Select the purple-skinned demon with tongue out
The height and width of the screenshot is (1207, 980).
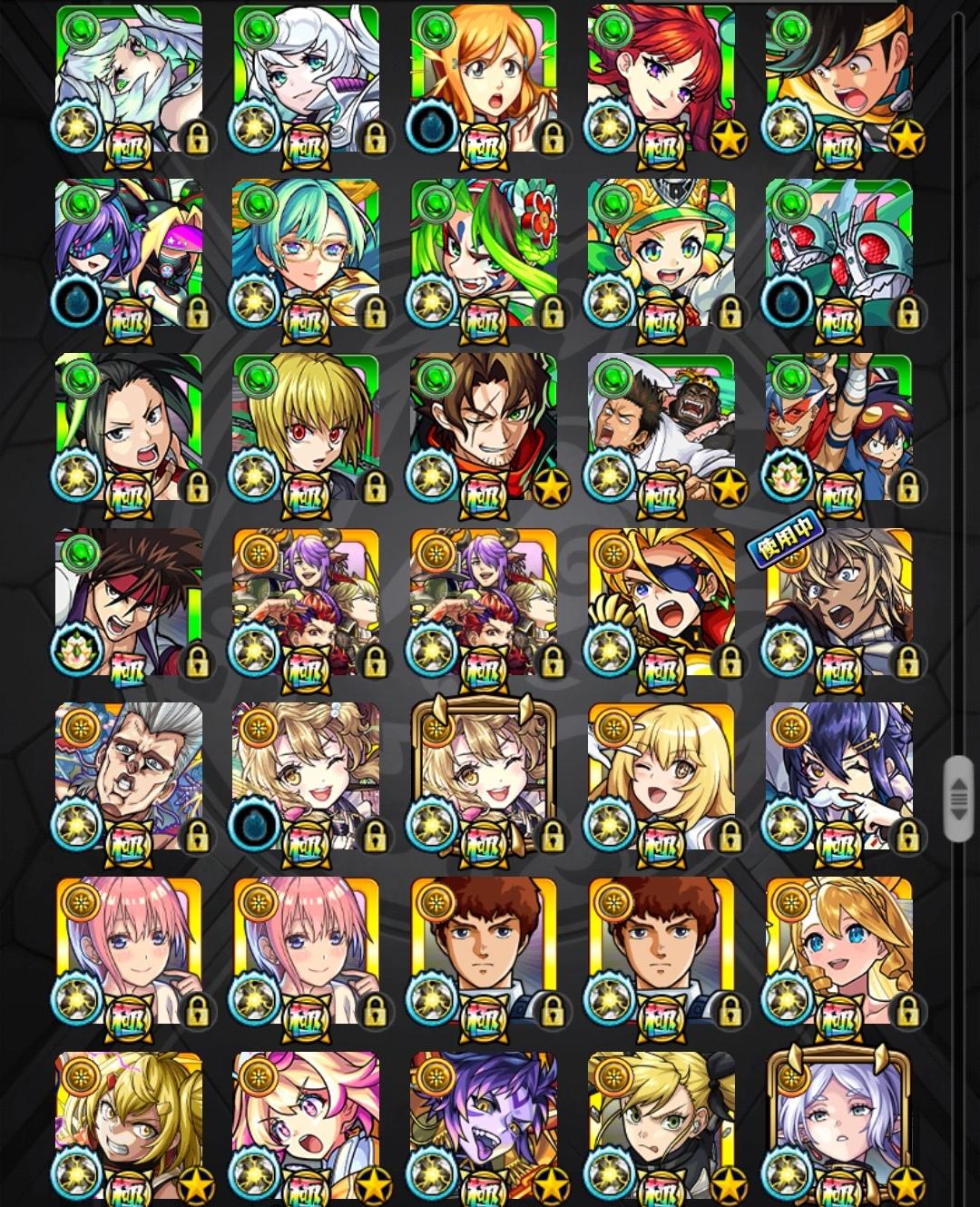point(484,1125)
